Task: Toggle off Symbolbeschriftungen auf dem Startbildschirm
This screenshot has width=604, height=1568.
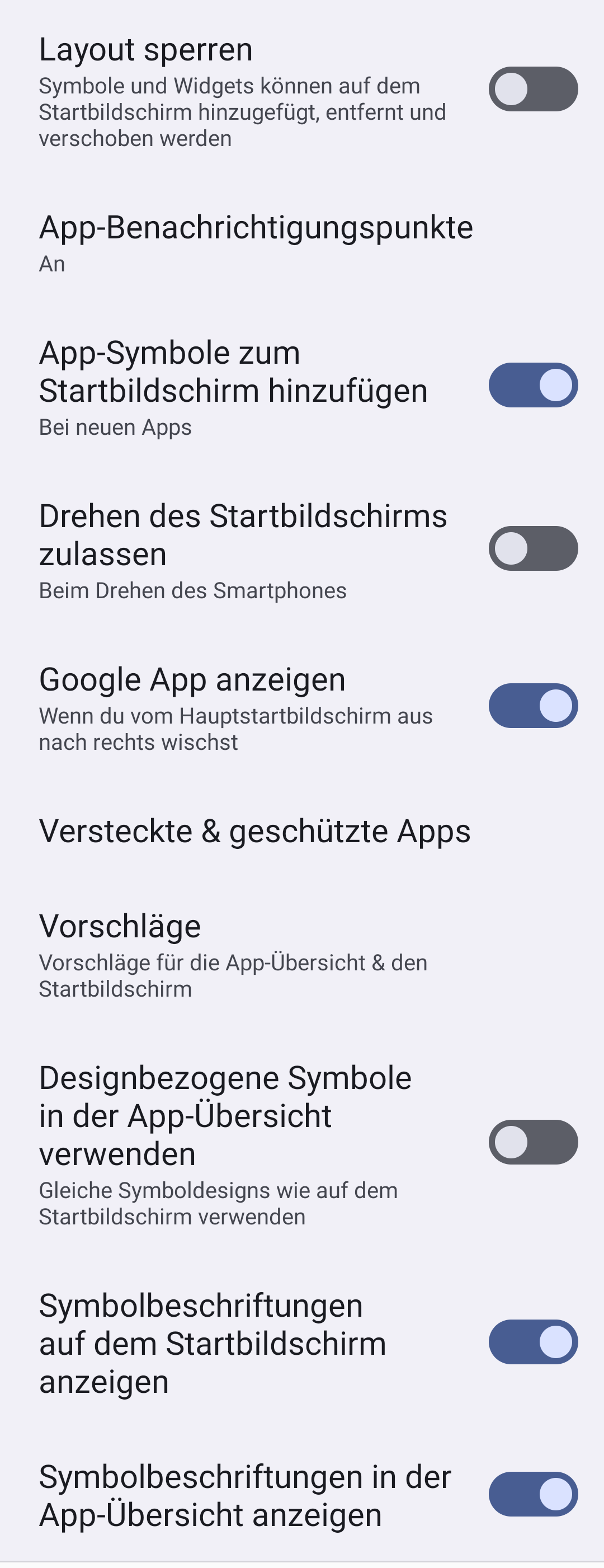Action: pos(533,1341)
